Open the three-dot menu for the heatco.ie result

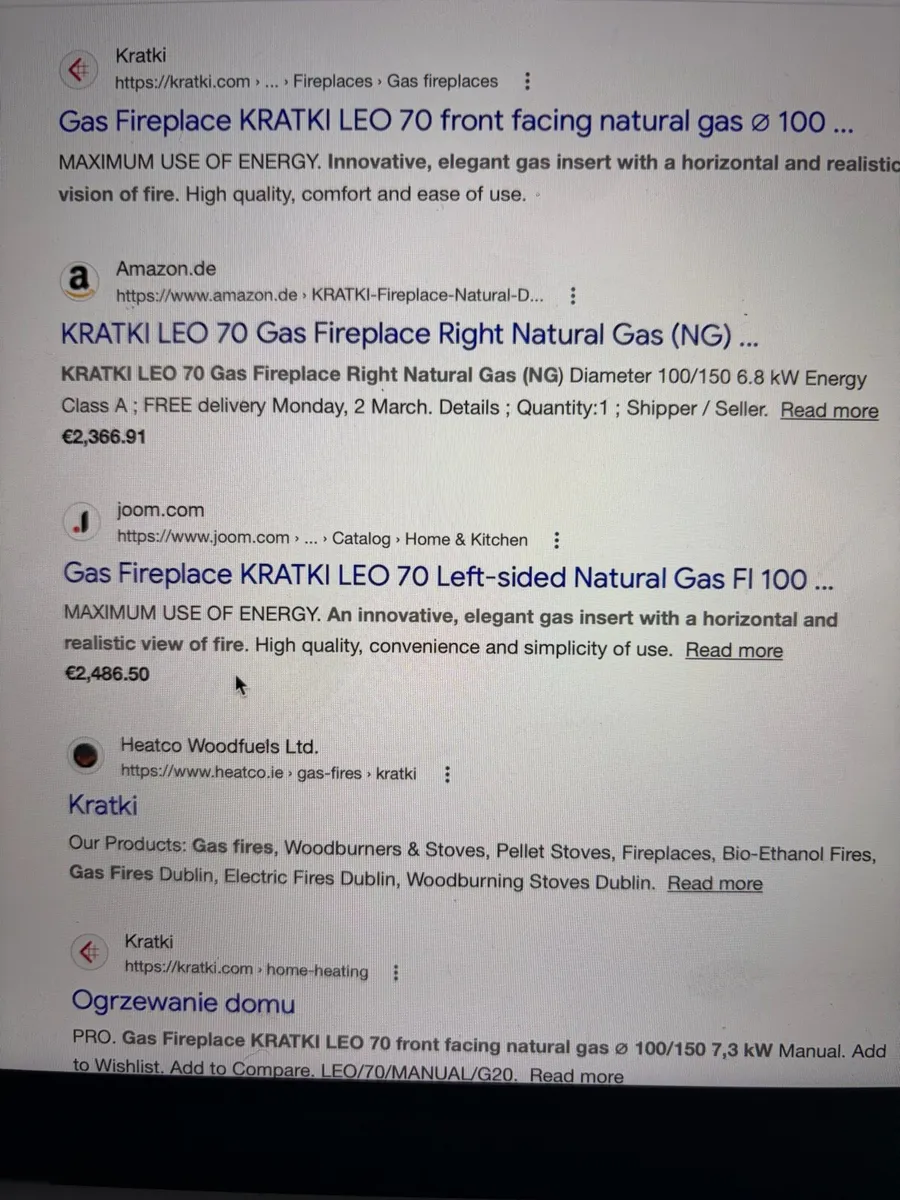(447, 774)
